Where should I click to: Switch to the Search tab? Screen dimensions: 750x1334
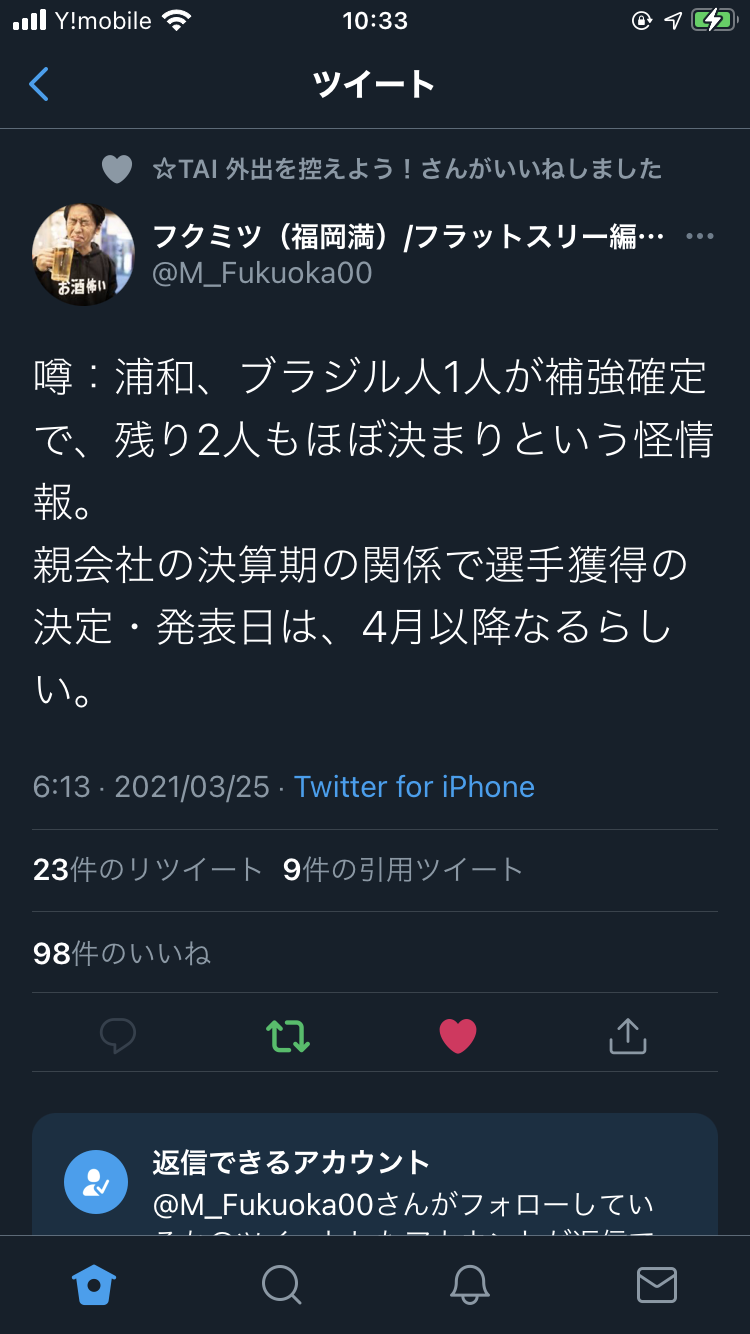(282, 1285)
